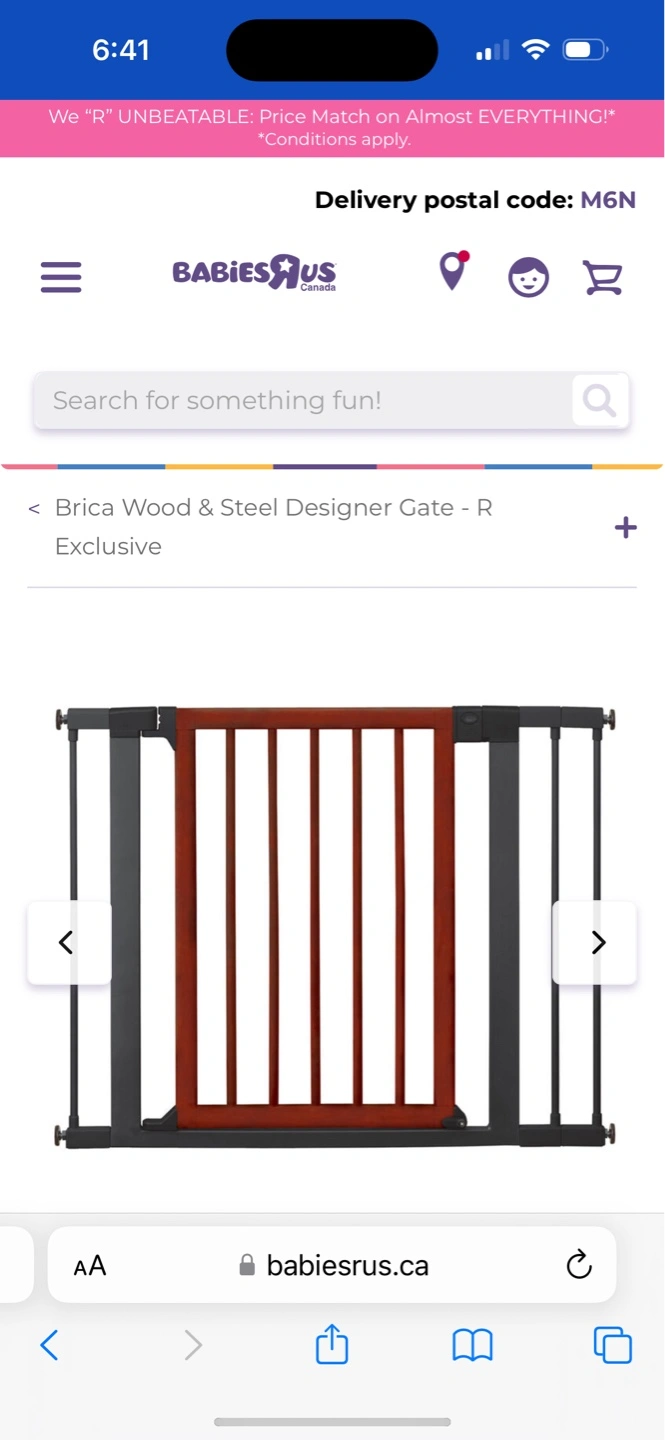Submit search with the magnifier button
This screenshot has width=665, height=1440.
pos(599,401)
